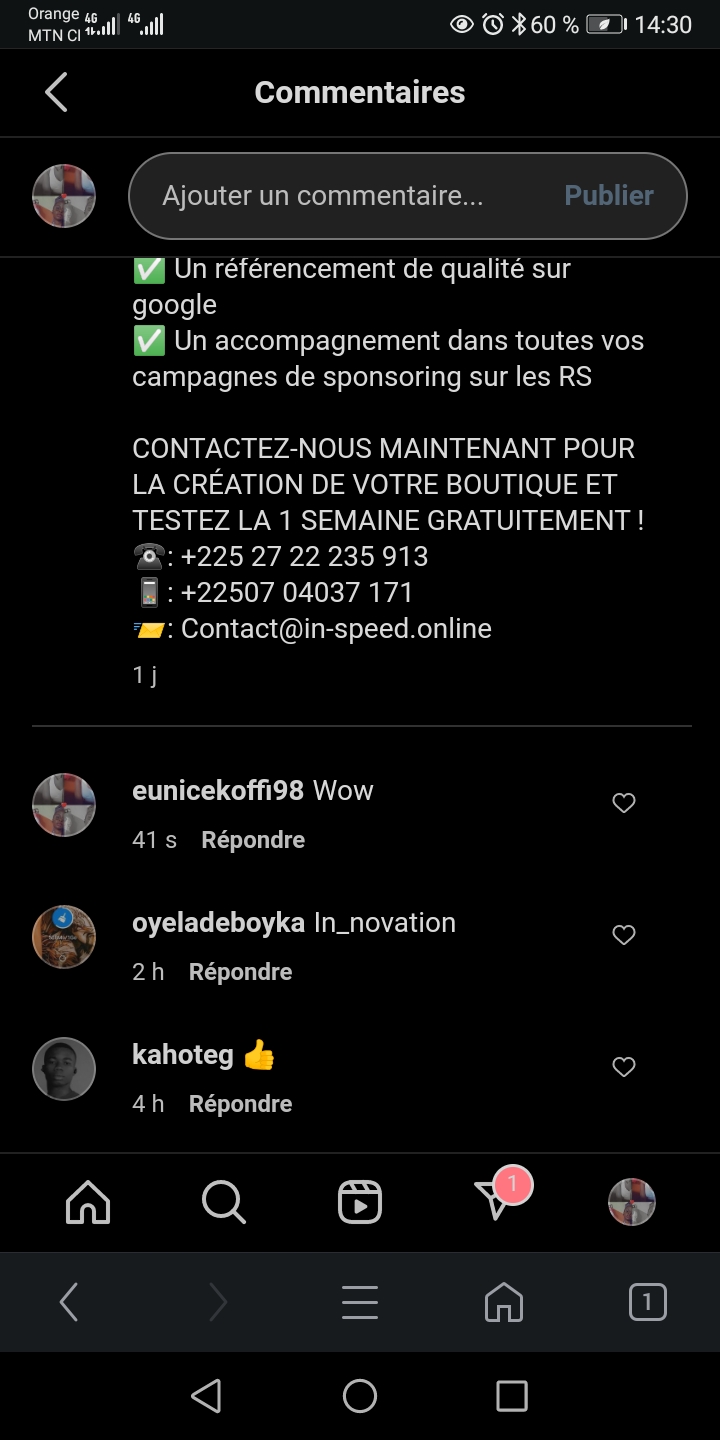Image resolution: width=720 pixels, height=1440 pixels.
Task: Like eunicekoffi98's Wow comment
Action: 624,803
